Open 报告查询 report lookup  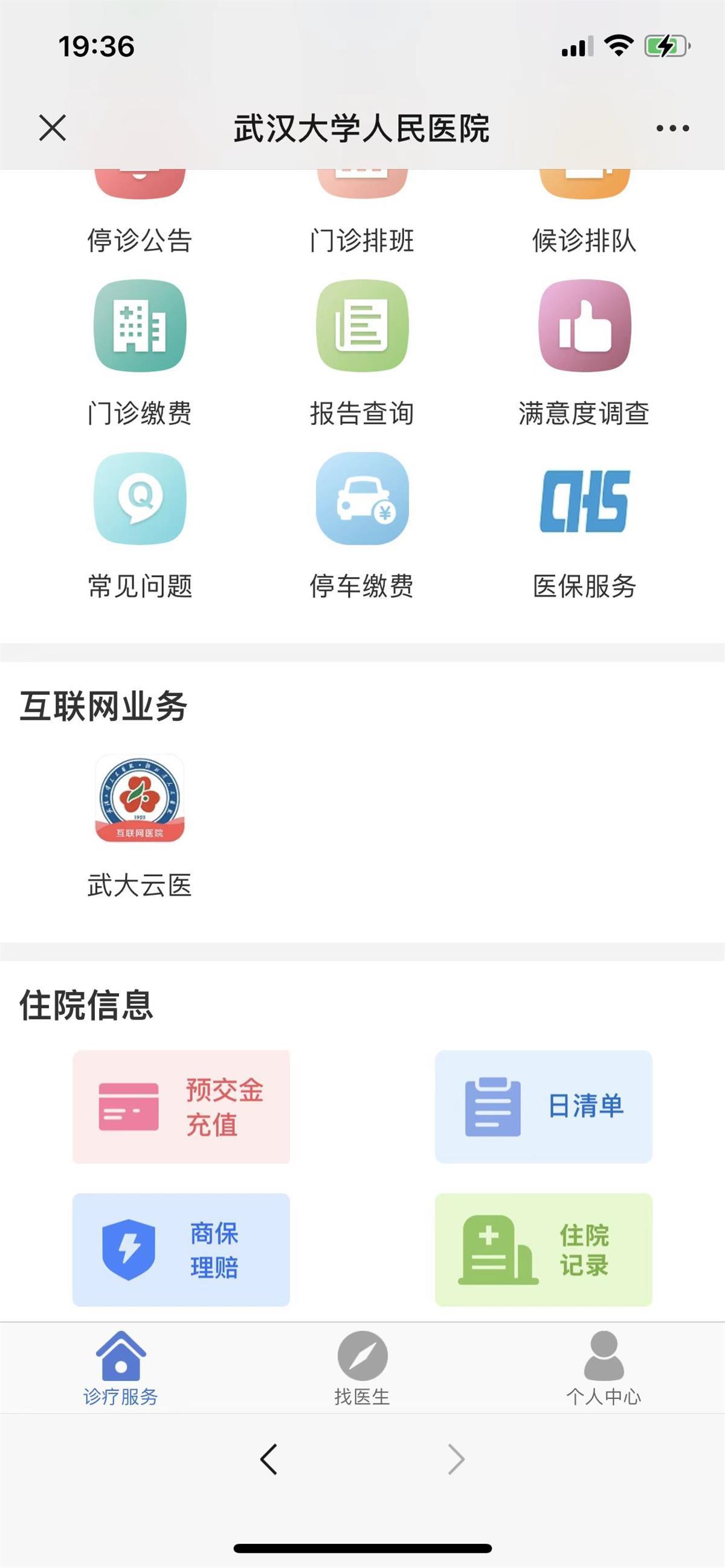pyautogui.click(x=362, y=325)
